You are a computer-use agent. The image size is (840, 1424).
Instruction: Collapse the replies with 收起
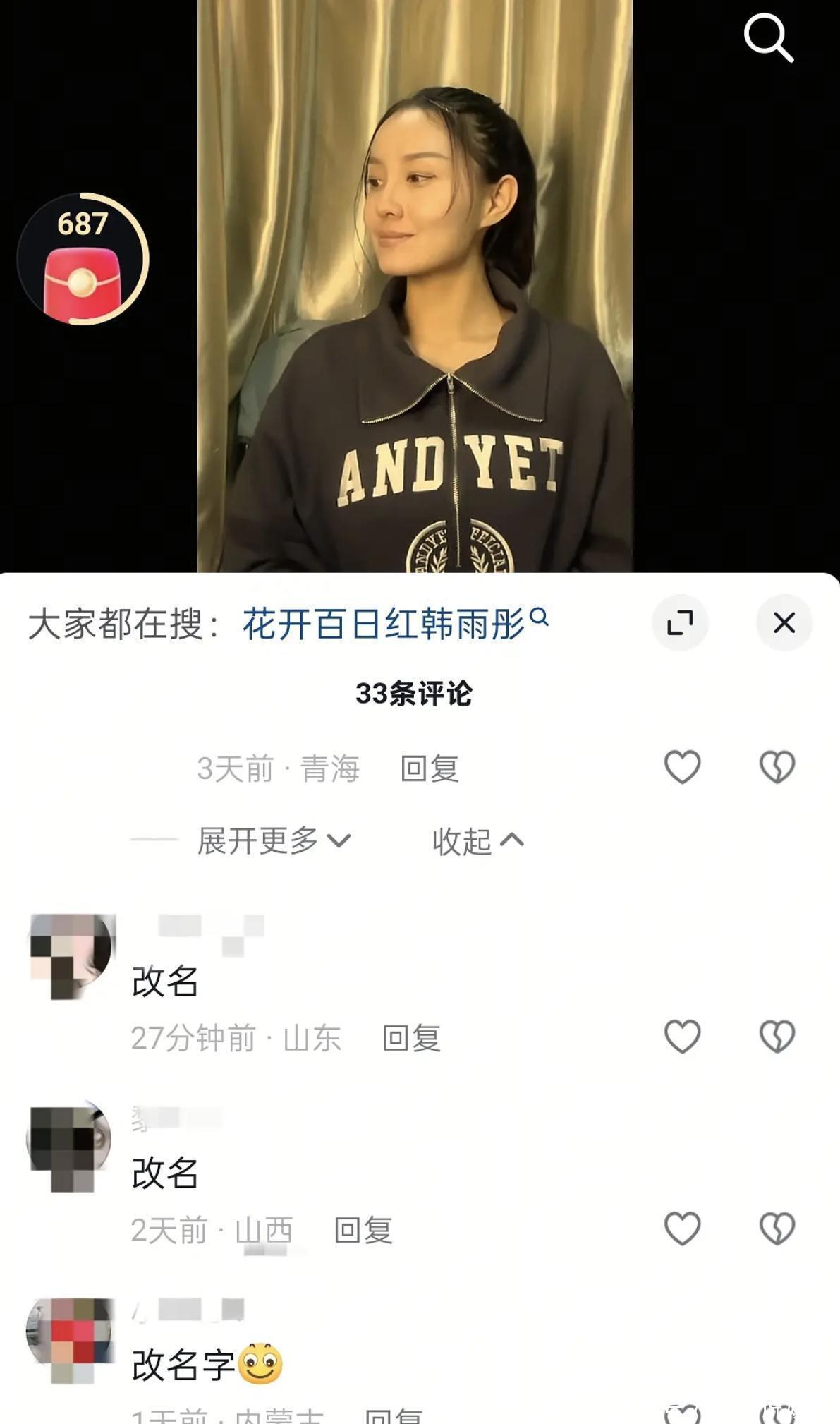(477, 840)
